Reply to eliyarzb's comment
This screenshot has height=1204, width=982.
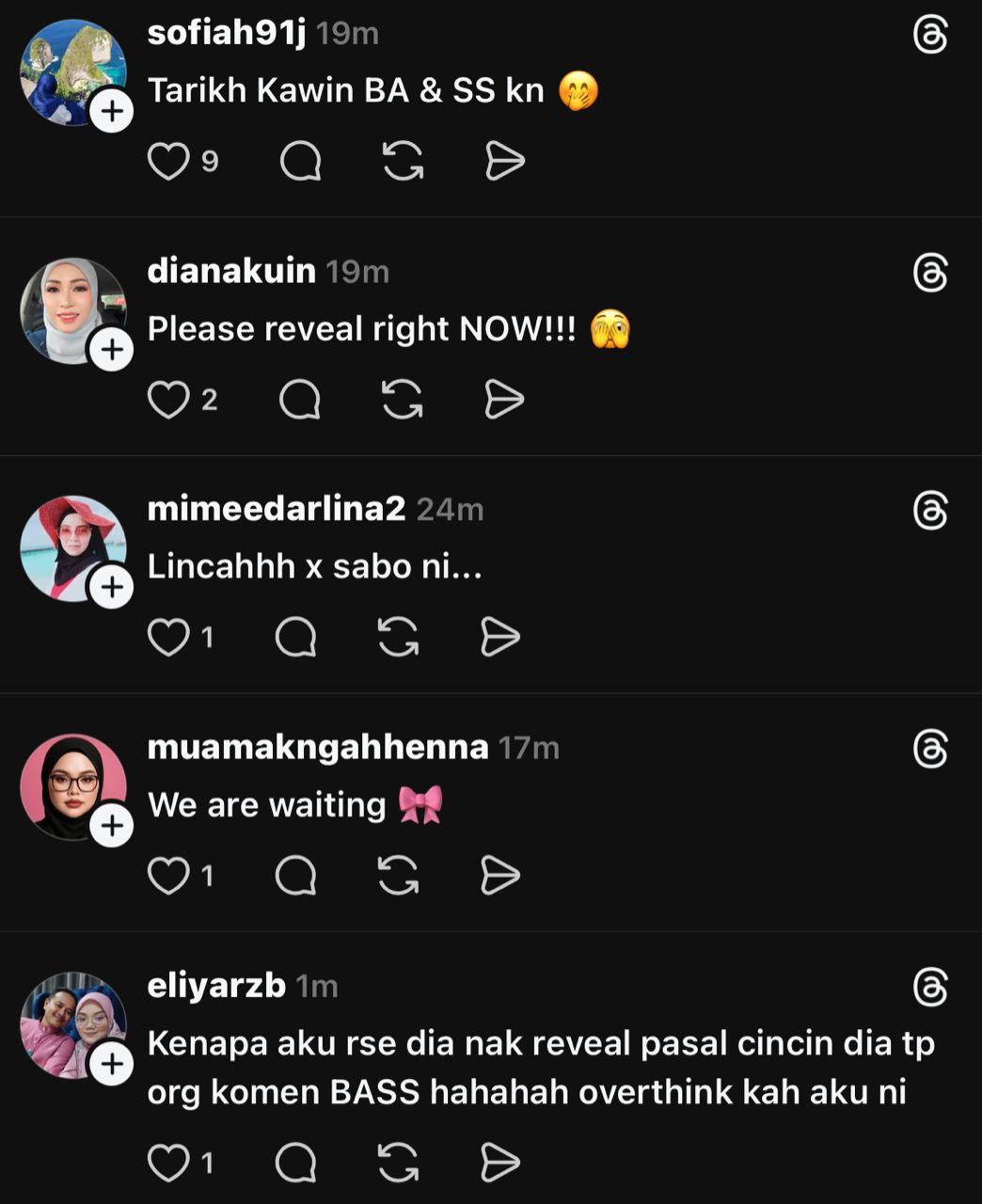[295, 1163]
